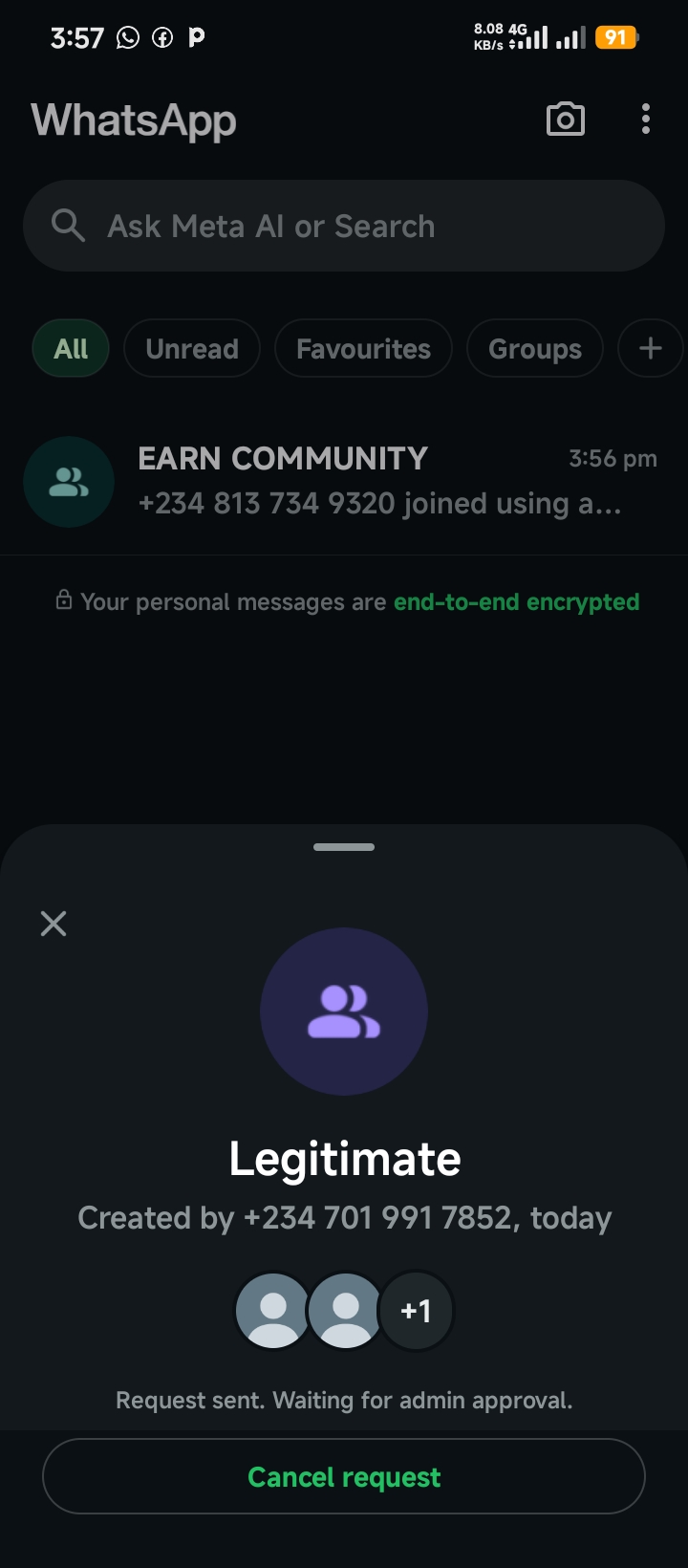This screenshot has width=688, height=1568.
Task: Open the end-to-end encrypted link
Action: click(516, 602)
